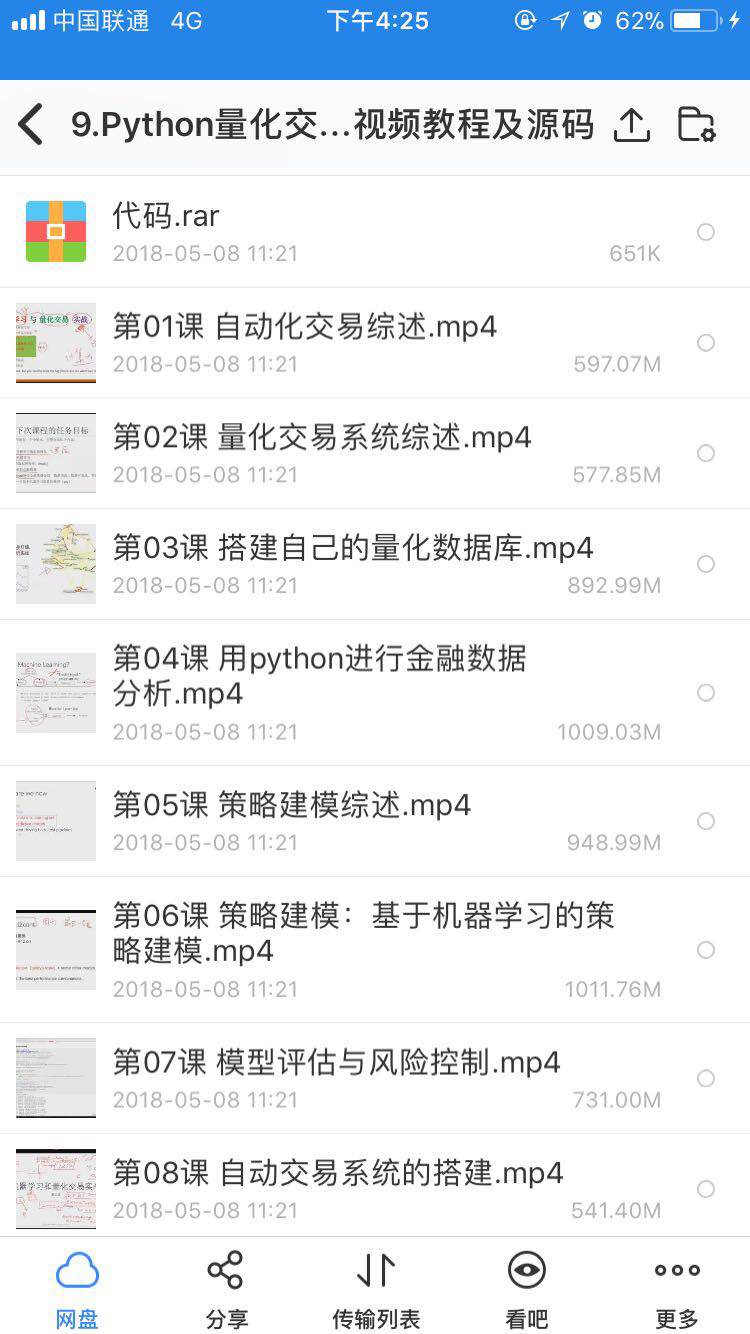
Task: Open the 更多 tab
Action: coord(677,1290)
